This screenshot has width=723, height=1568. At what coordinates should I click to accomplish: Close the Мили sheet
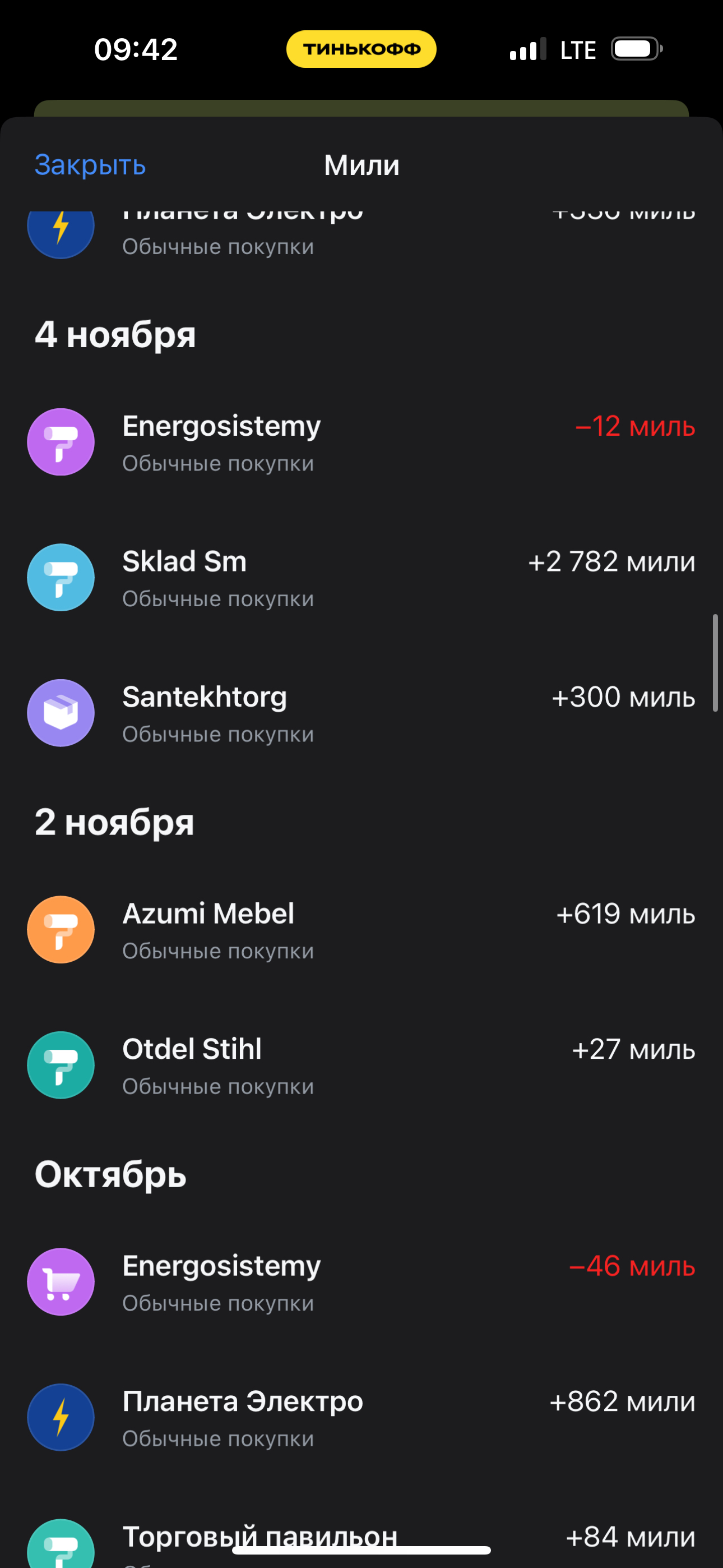pyautogui.click(x=90, y=165)
